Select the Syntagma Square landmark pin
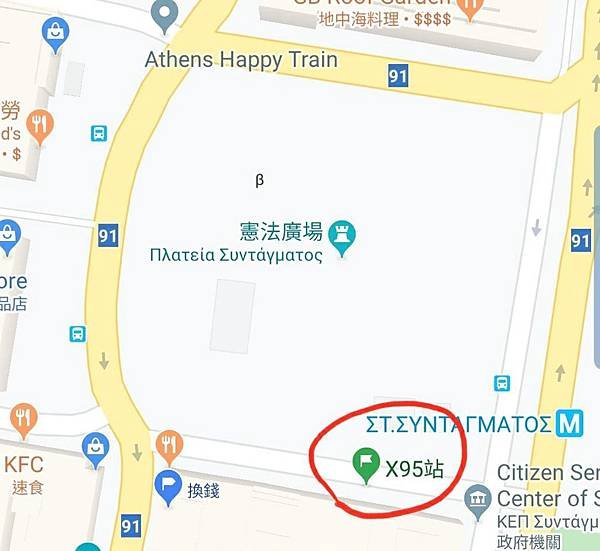600x551 pixels. point(343,237)
